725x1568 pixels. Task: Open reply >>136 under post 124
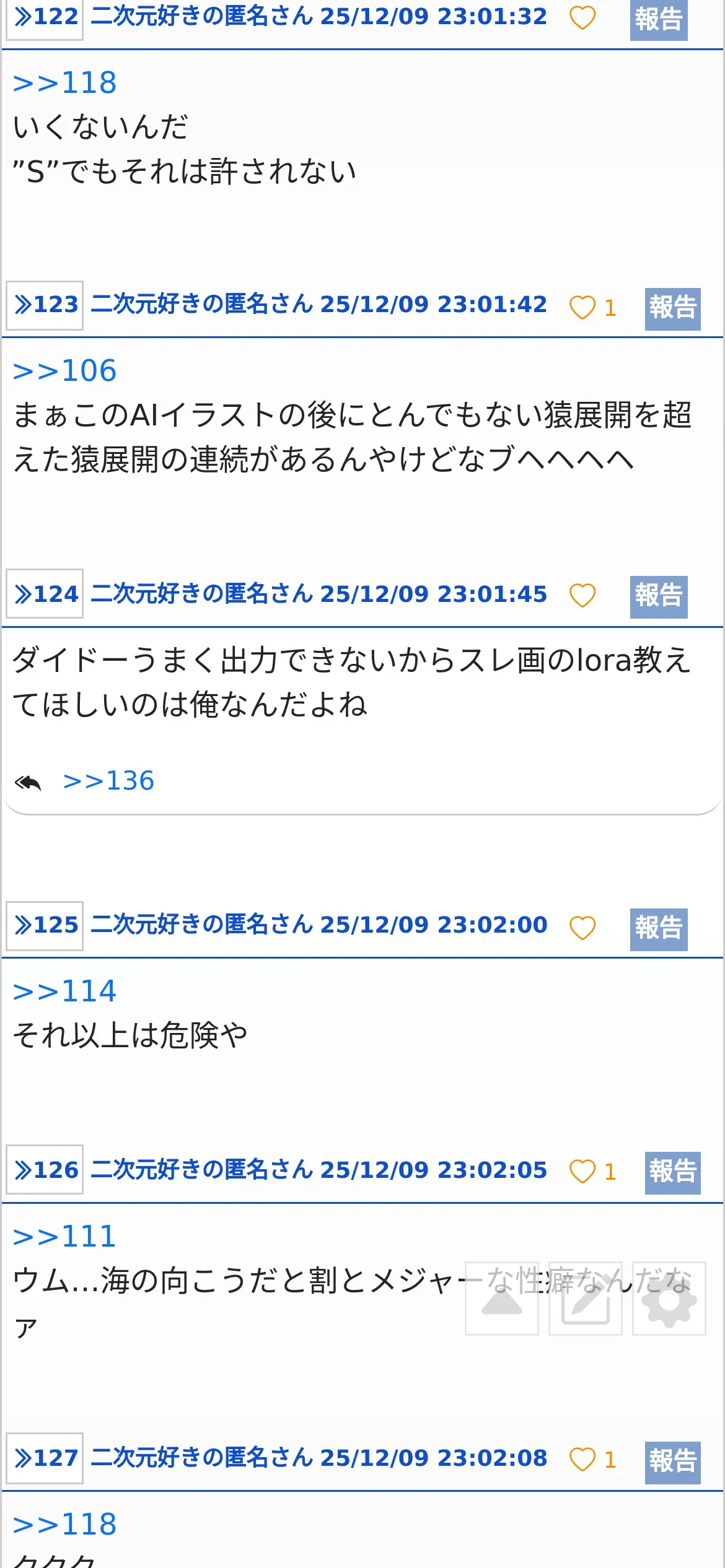tap(108, 781)
